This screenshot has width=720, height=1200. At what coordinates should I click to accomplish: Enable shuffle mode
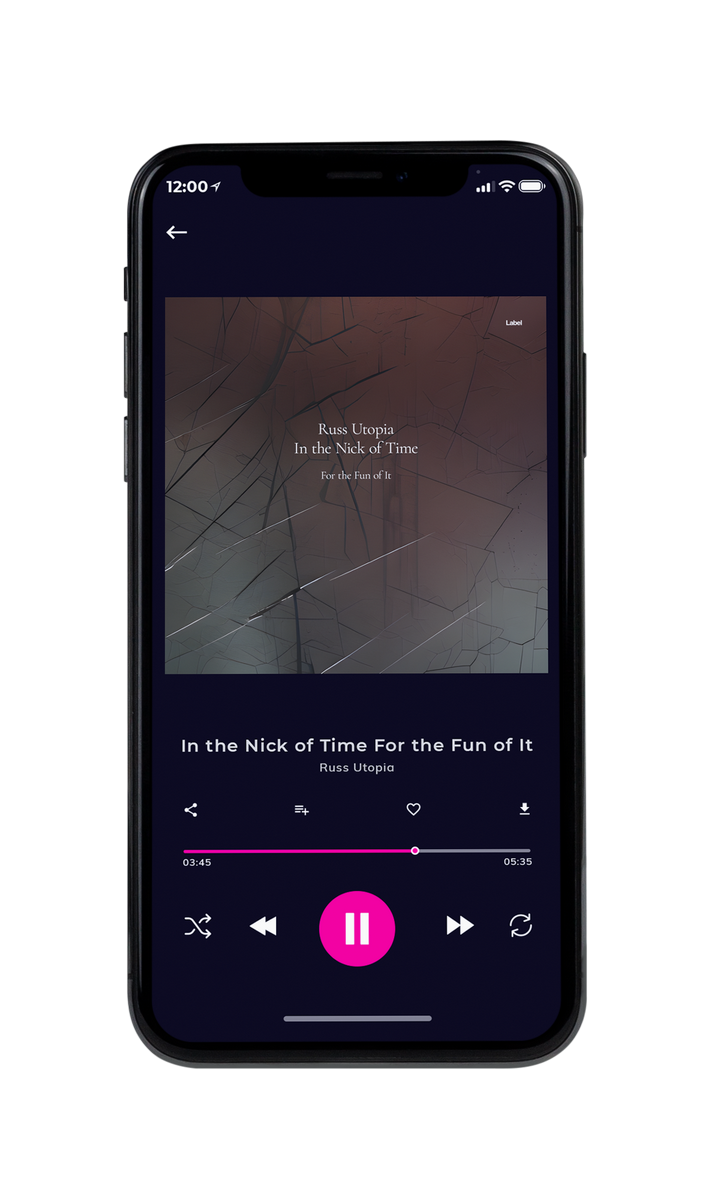point(198,927)
